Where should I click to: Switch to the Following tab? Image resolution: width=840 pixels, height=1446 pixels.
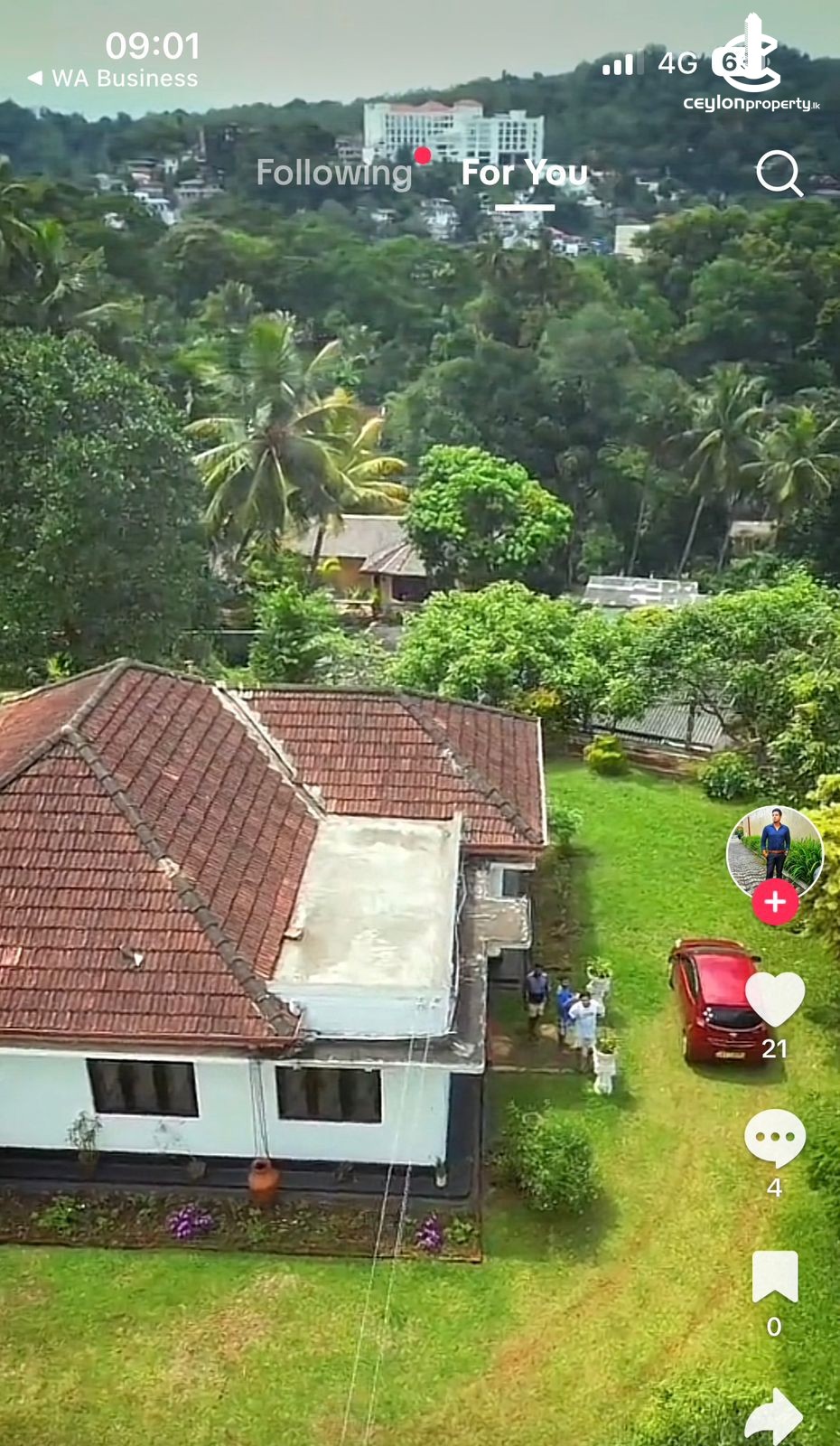coord(333,173)
